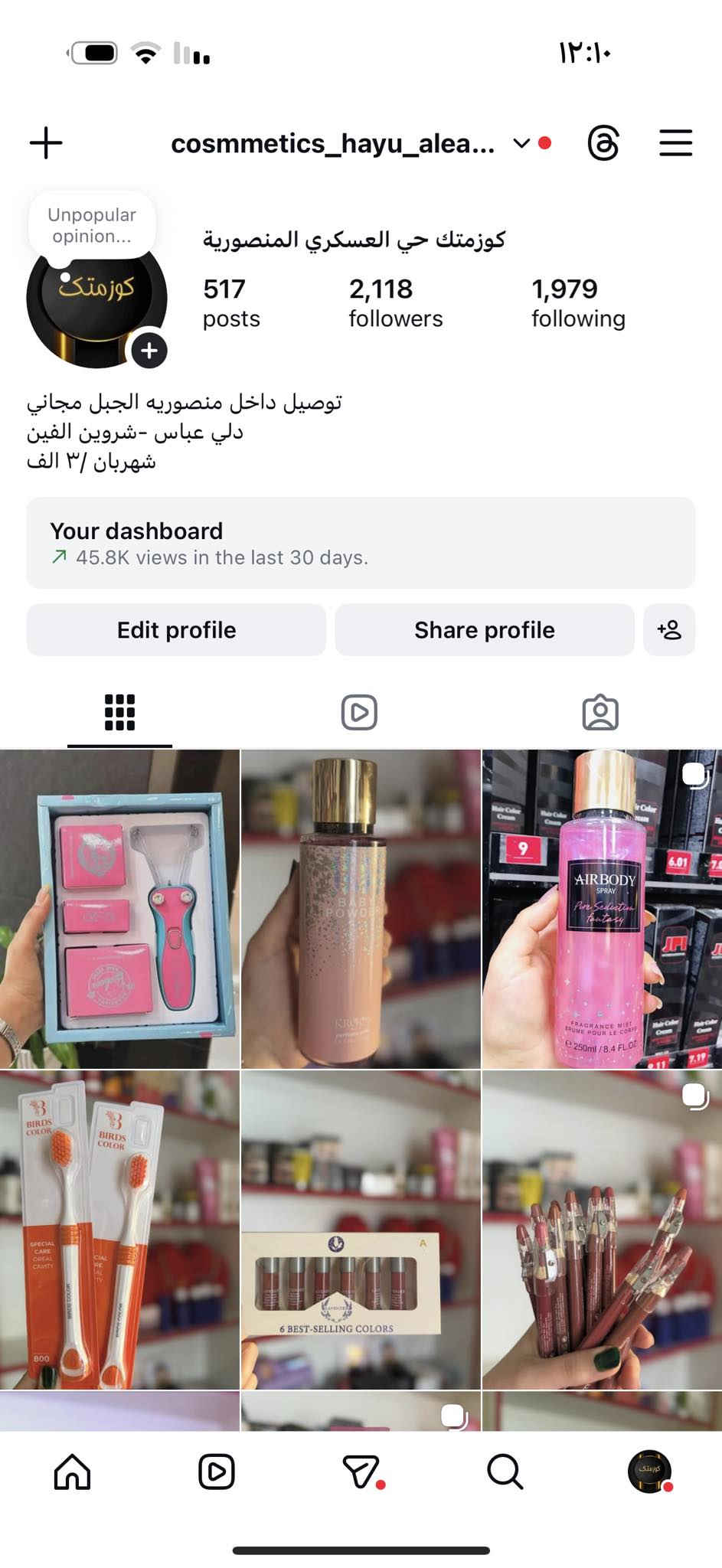Open the Birds Color toothbrush post
Screen dimensions: 722x1568
pos(119,1230)
